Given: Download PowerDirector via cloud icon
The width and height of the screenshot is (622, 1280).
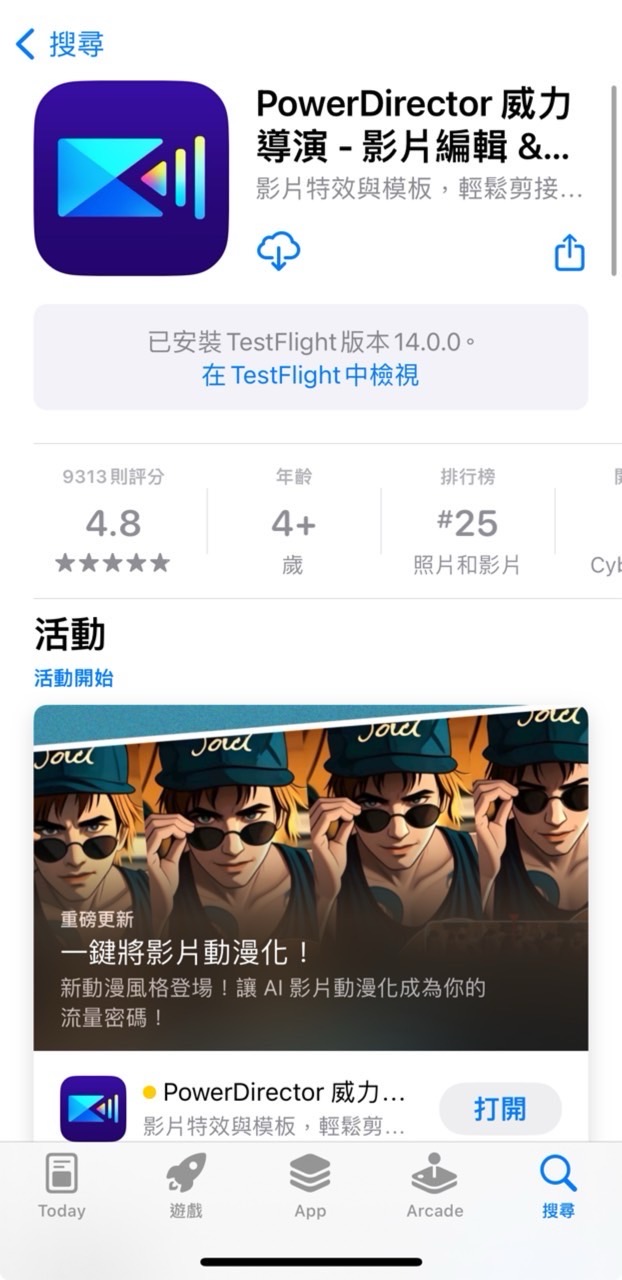Looking at the screenshot, I should 278,251.
